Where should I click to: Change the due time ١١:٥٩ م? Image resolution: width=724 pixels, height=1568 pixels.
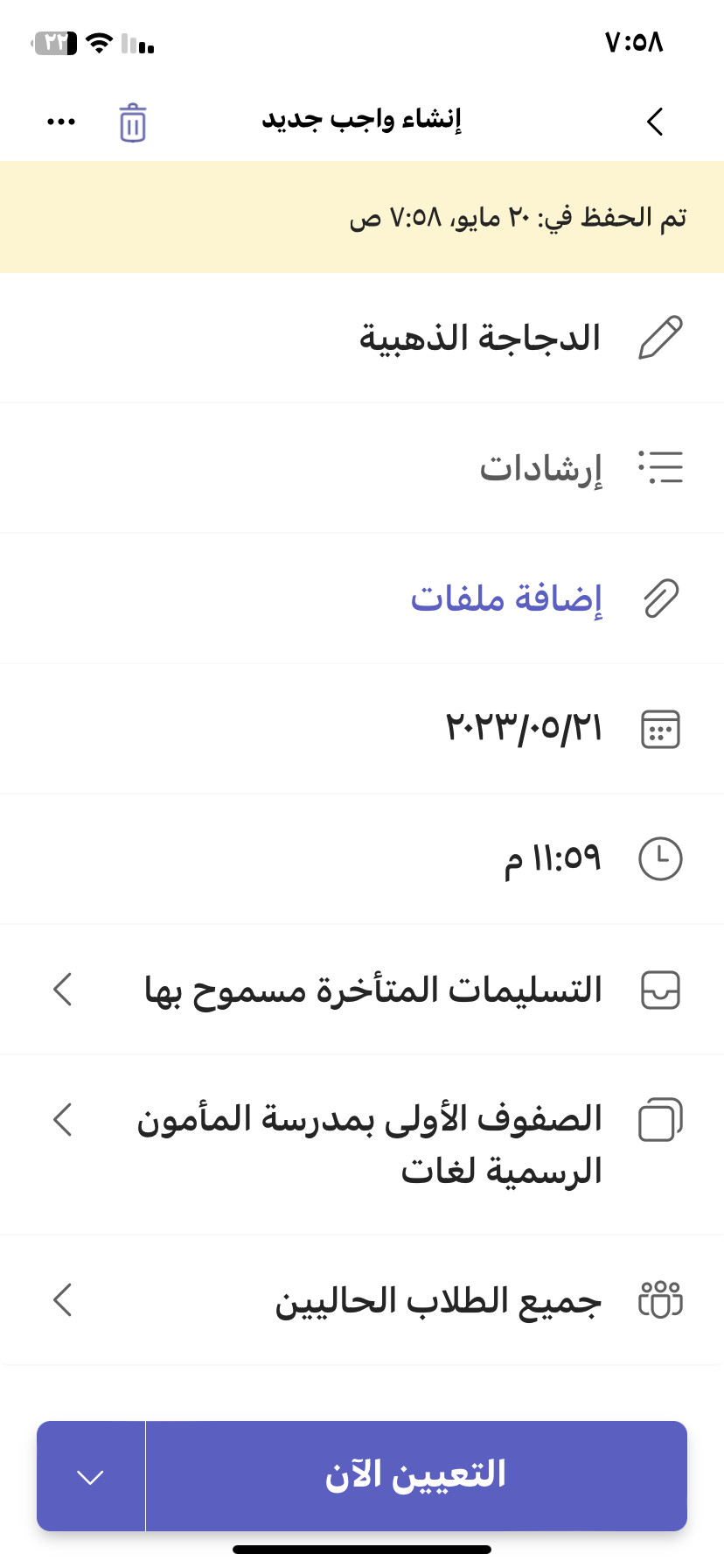[x=362, y=858]
